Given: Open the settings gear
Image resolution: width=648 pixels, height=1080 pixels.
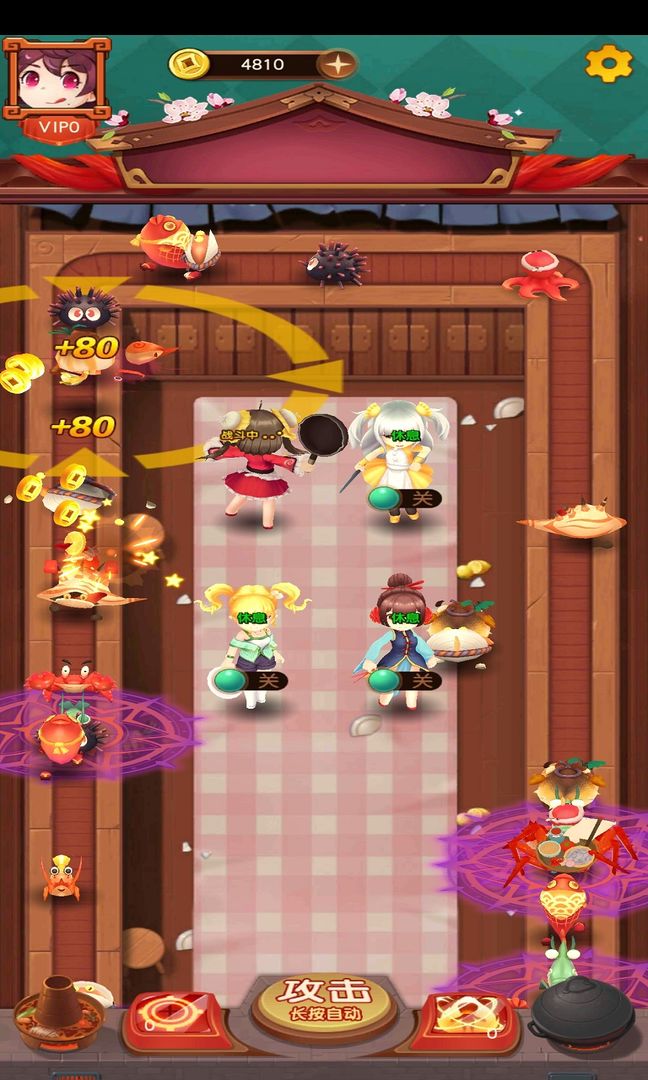Looking at the screenshot, I should point(608,64).
